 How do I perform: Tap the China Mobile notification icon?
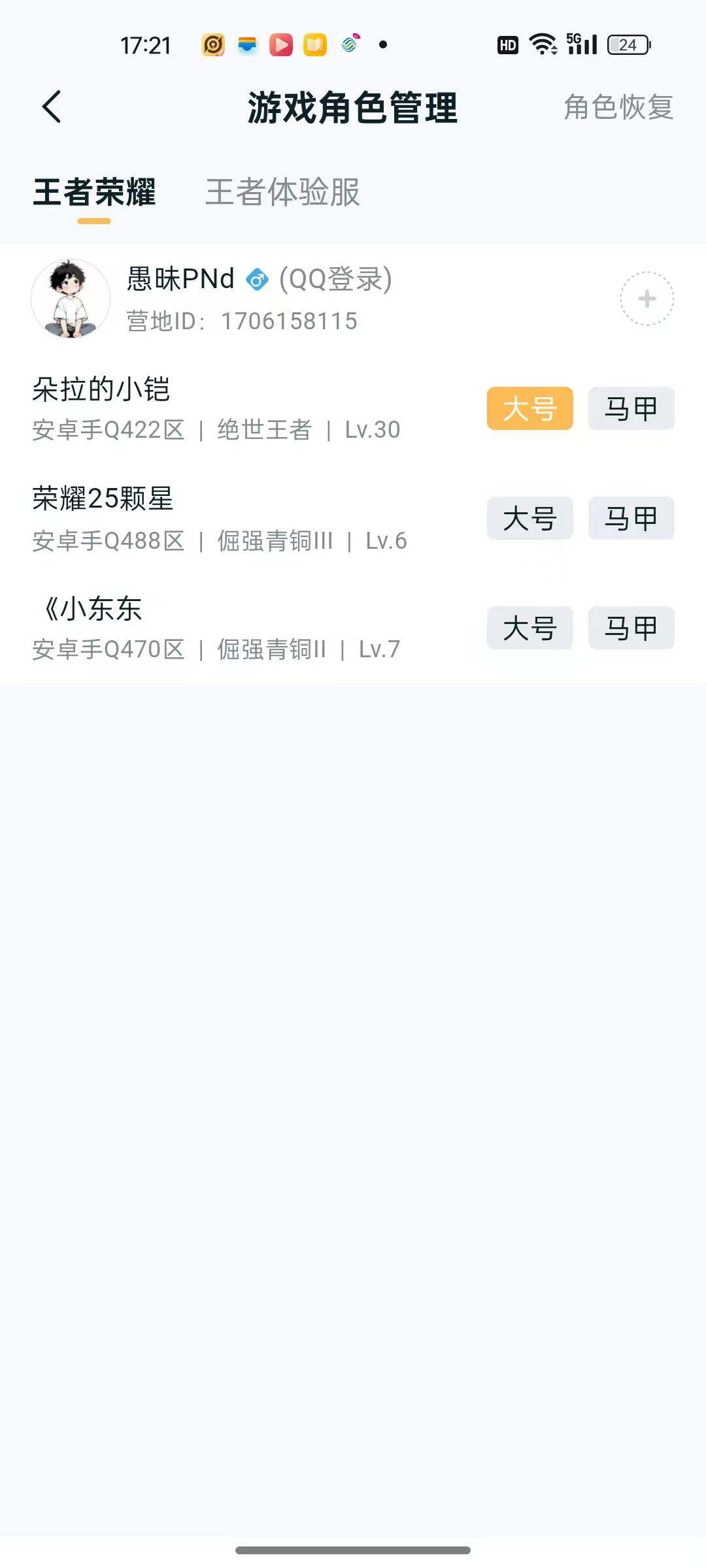[x=348, y=44]
